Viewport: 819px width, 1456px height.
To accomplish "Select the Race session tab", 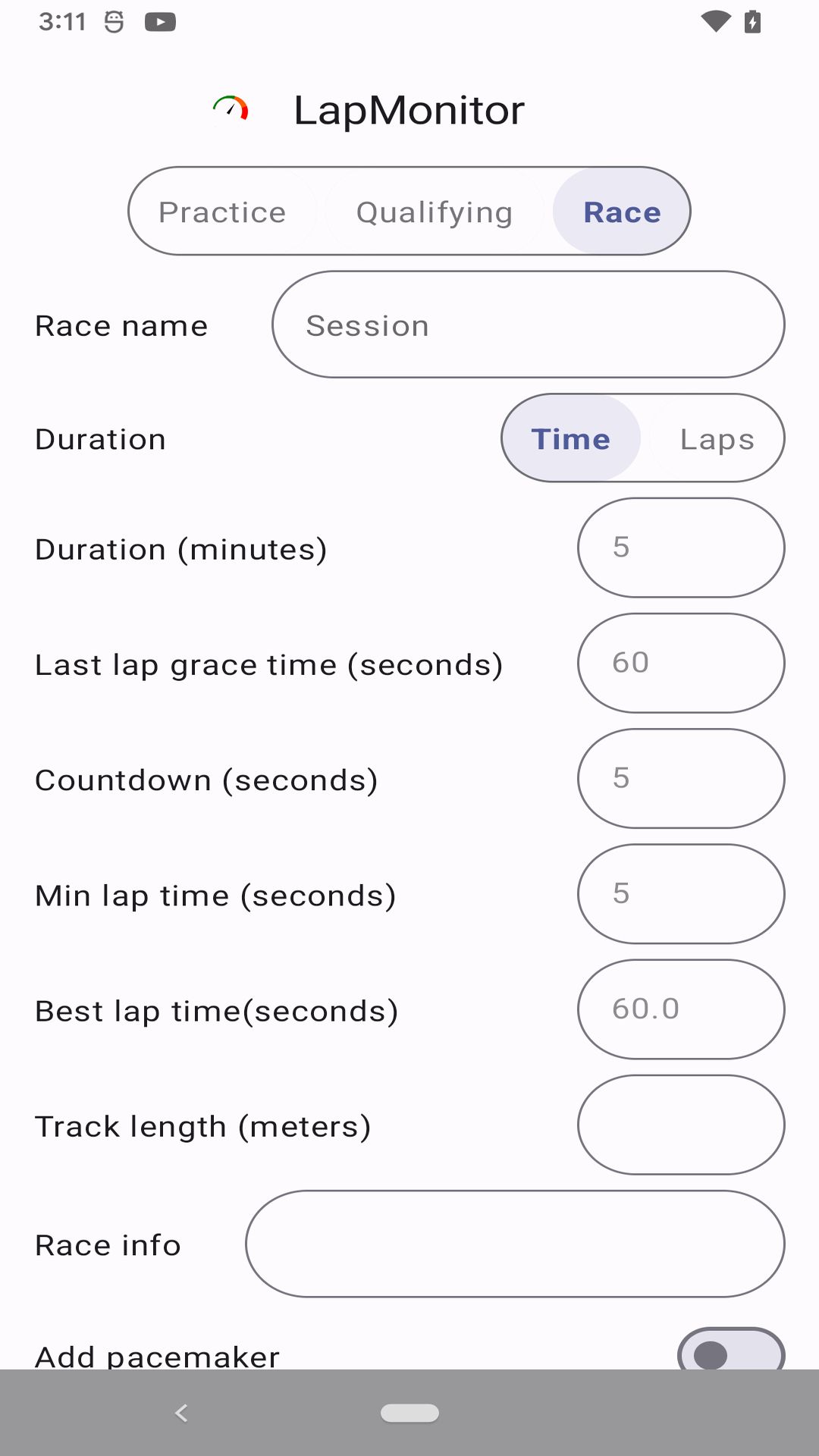I will [622, 212].
